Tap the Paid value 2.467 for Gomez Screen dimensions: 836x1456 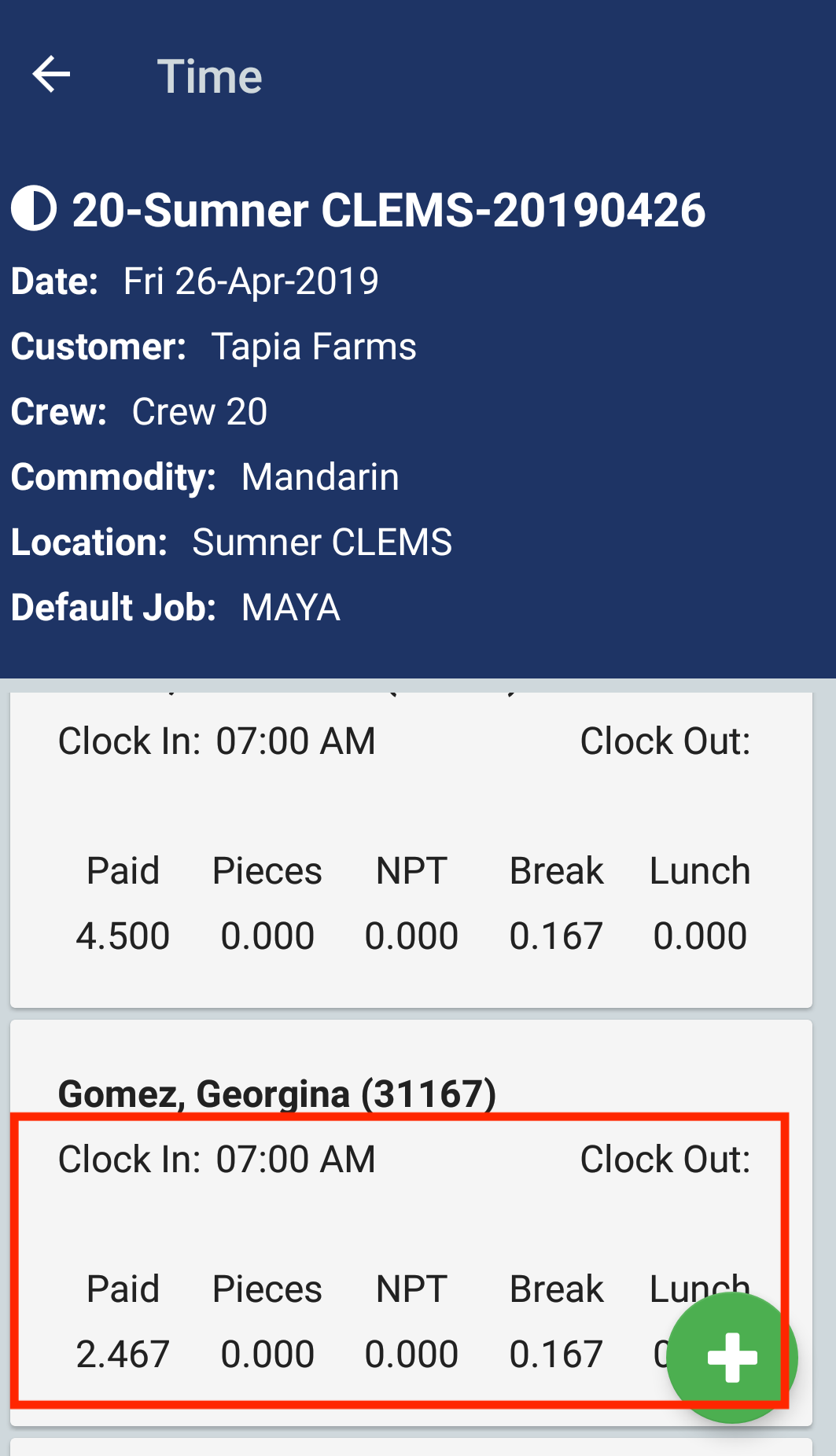123,1352
